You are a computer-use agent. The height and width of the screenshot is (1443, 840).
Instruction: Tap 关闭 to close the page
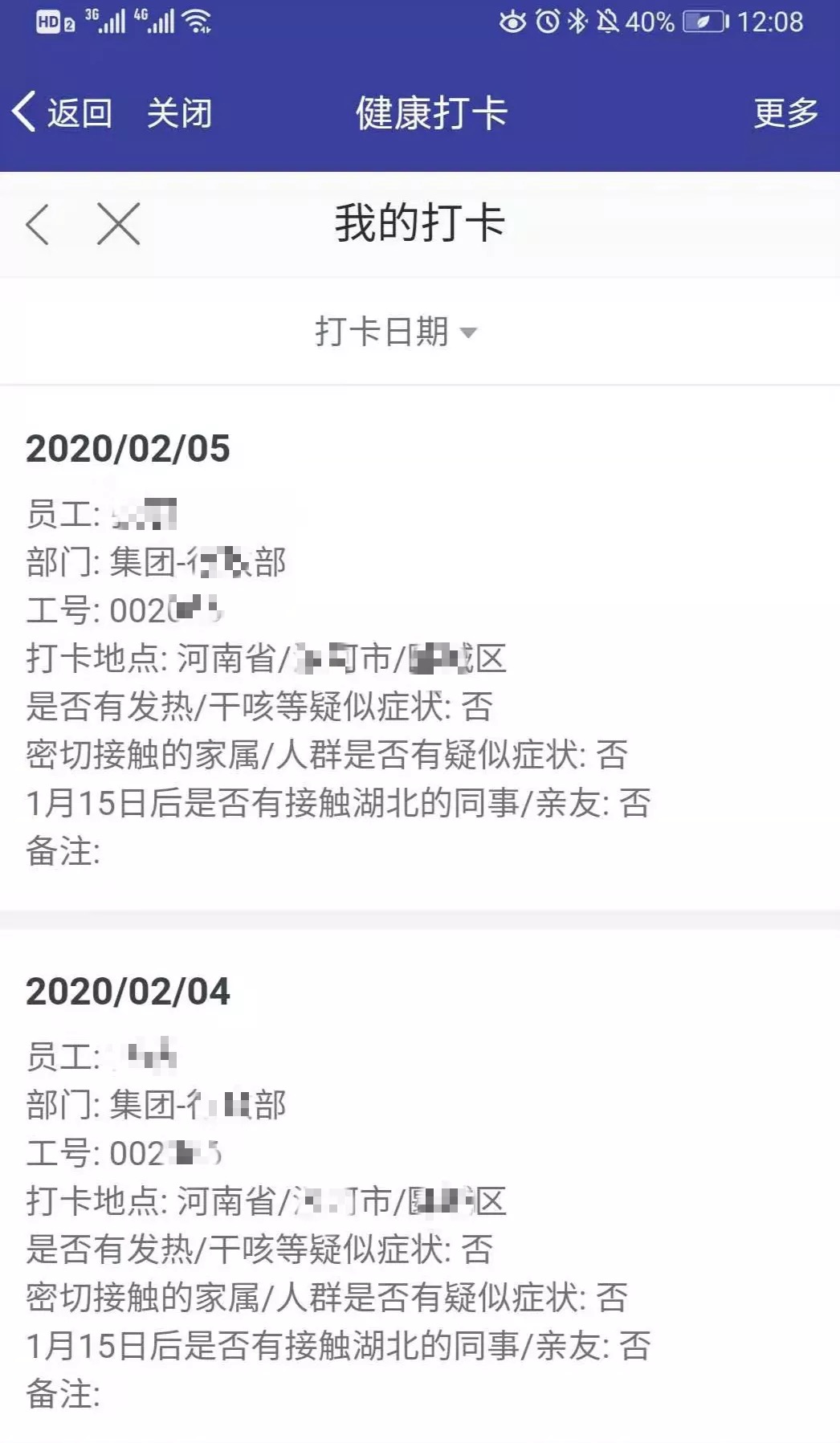(179, 112)
